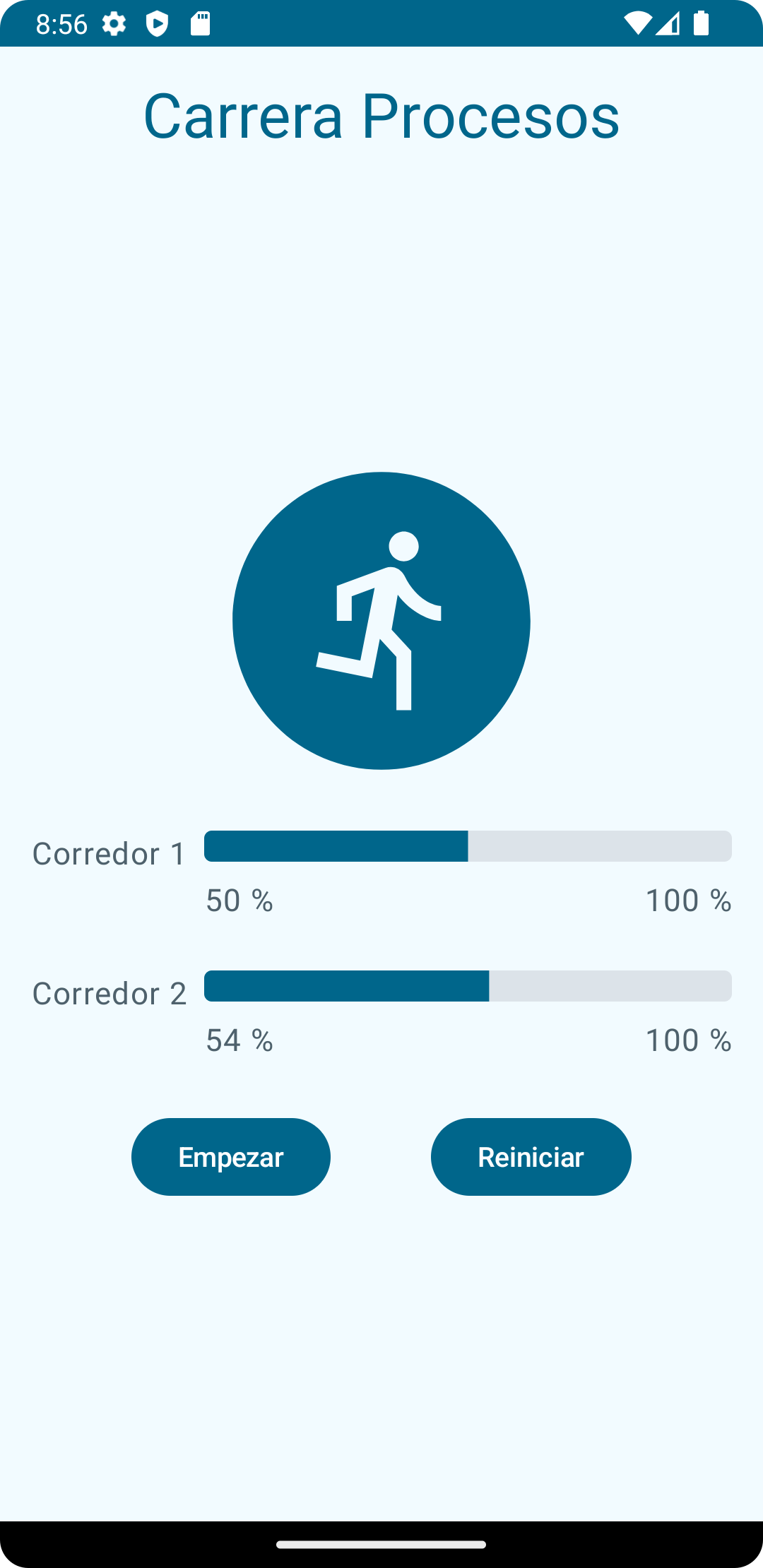Tap the Empezar button to start race

(x=231, y=1157)
